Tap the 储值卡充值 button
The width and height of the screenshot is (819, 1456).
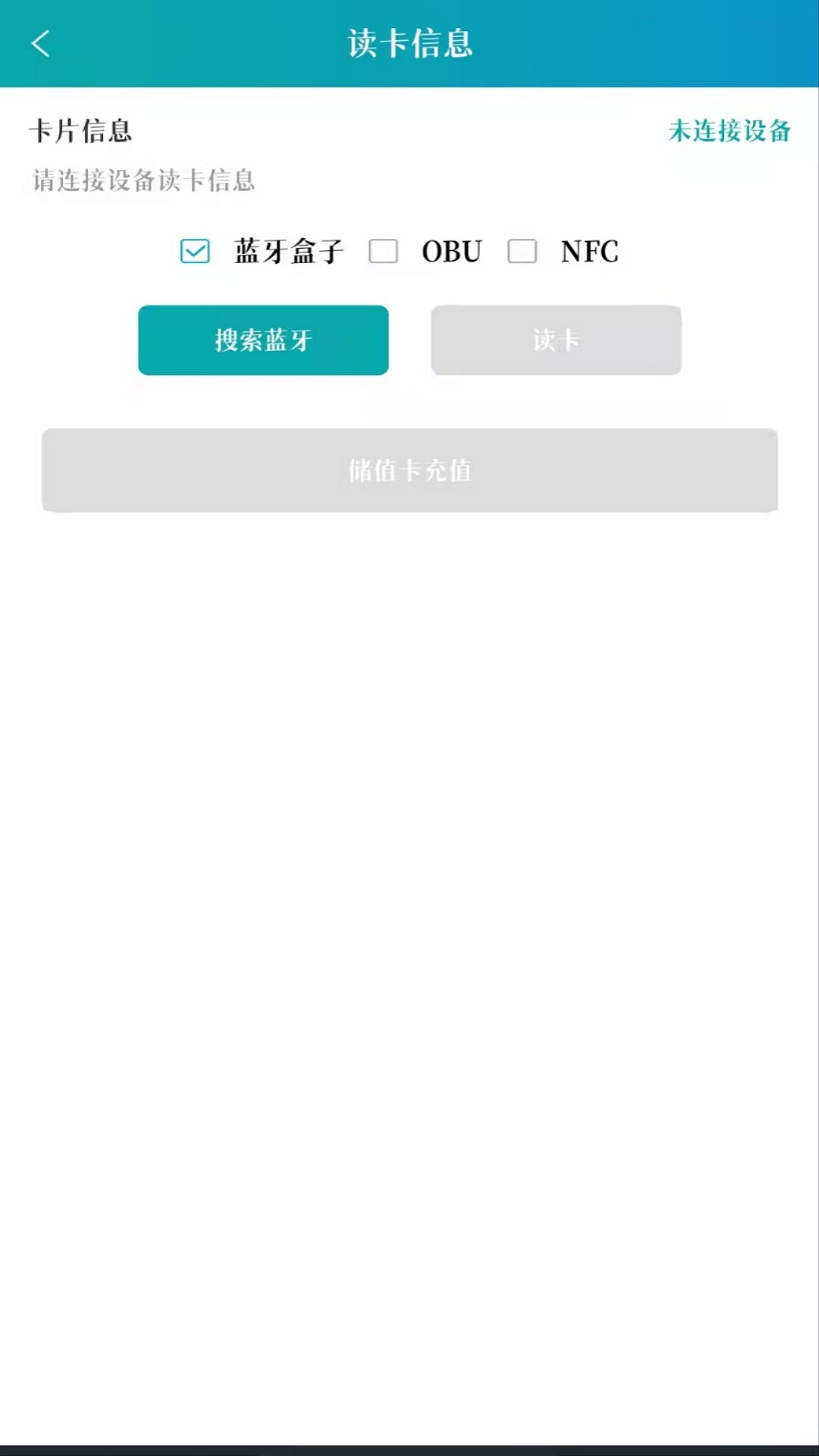(x=409, y=470)
